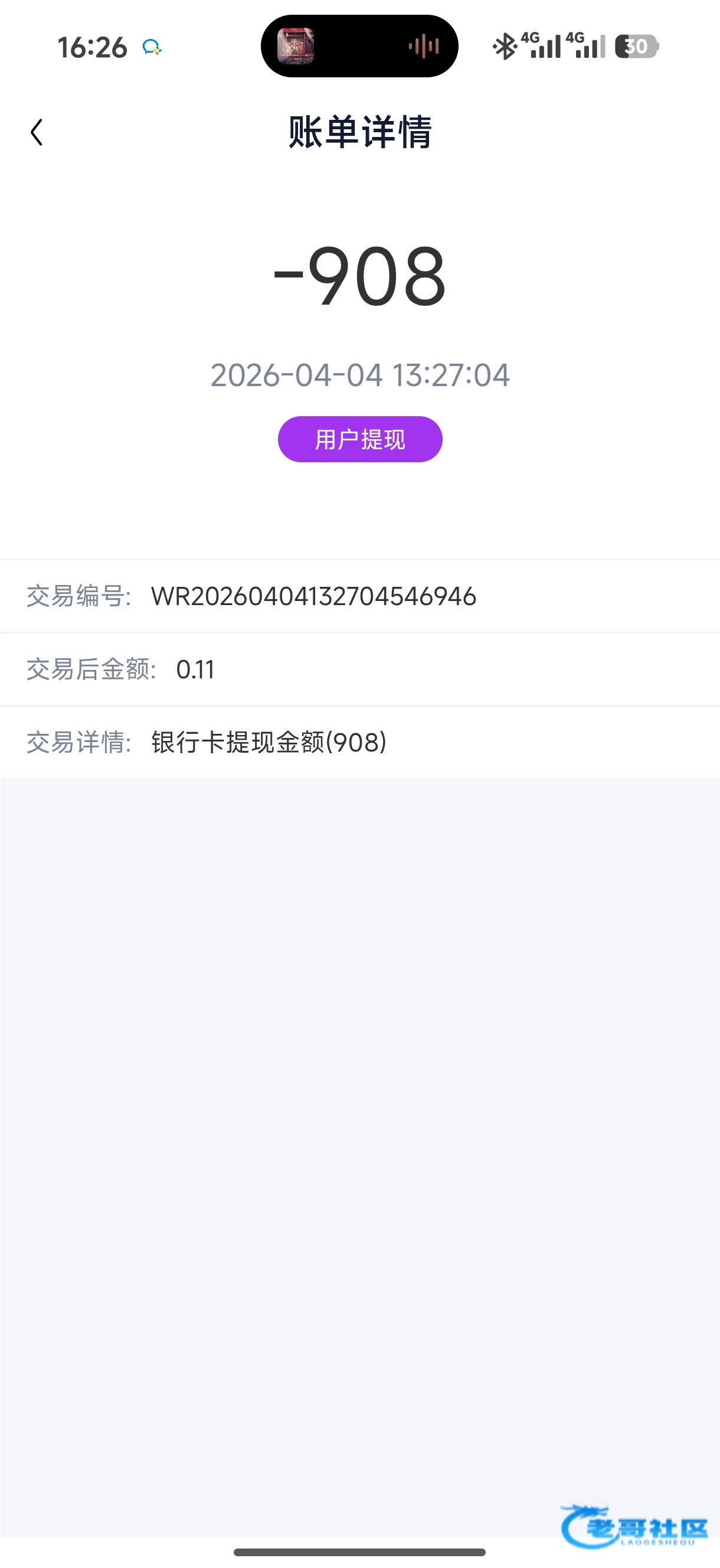Open the now-playing music capsule
The height and width of the screenshot is (1568, 720).
click(x=359, y=46)
